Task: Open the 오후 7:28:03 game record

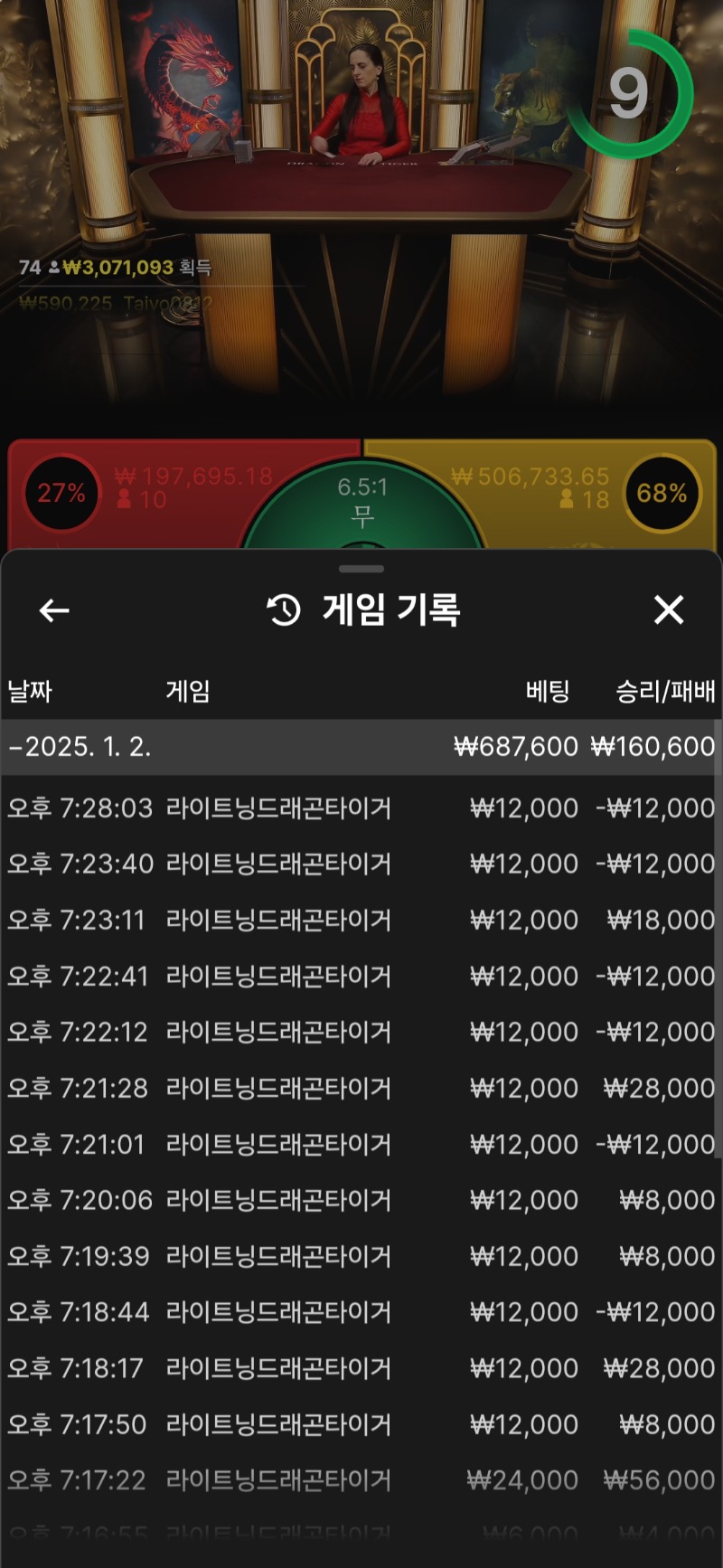Action: (361, 808)
